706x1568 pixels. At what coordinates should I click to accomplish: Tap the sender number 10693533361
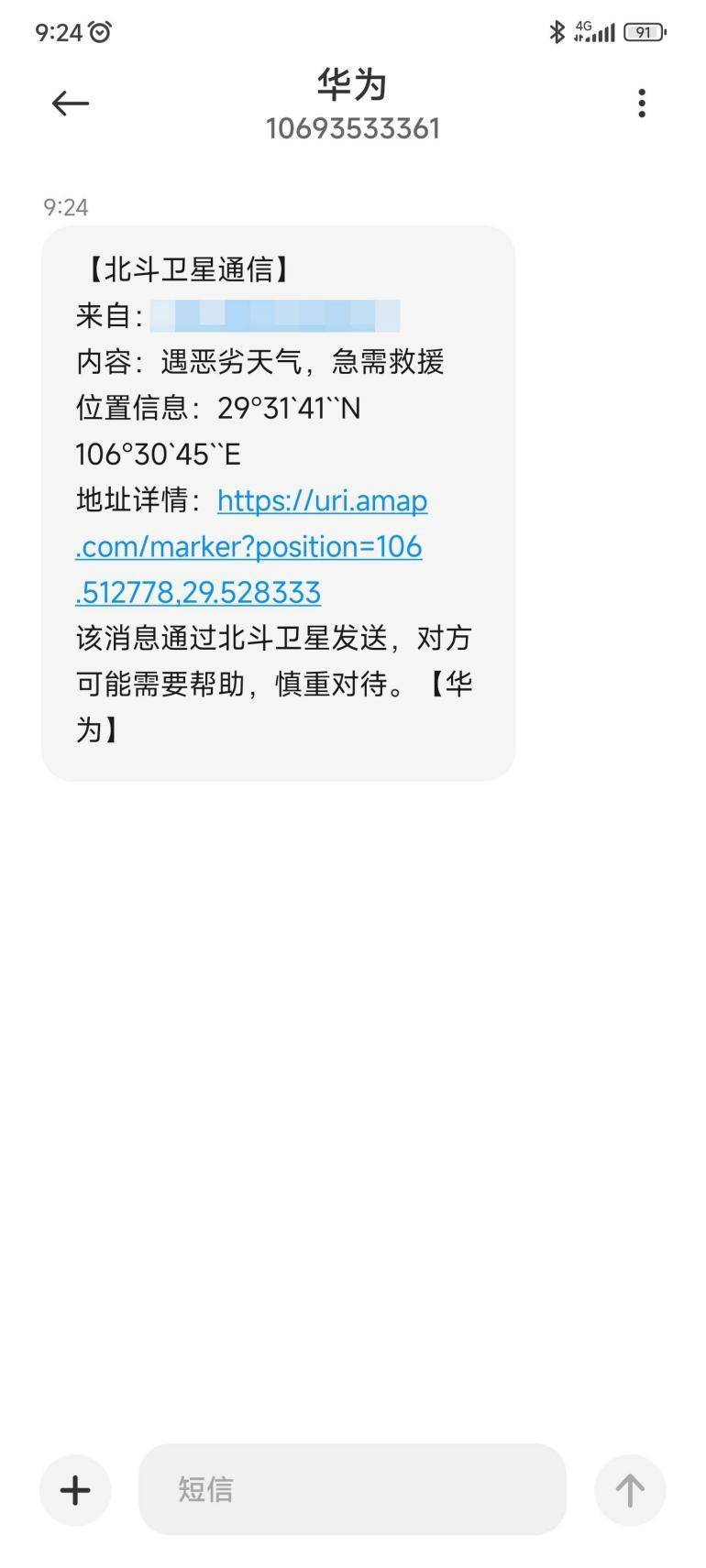353,128
